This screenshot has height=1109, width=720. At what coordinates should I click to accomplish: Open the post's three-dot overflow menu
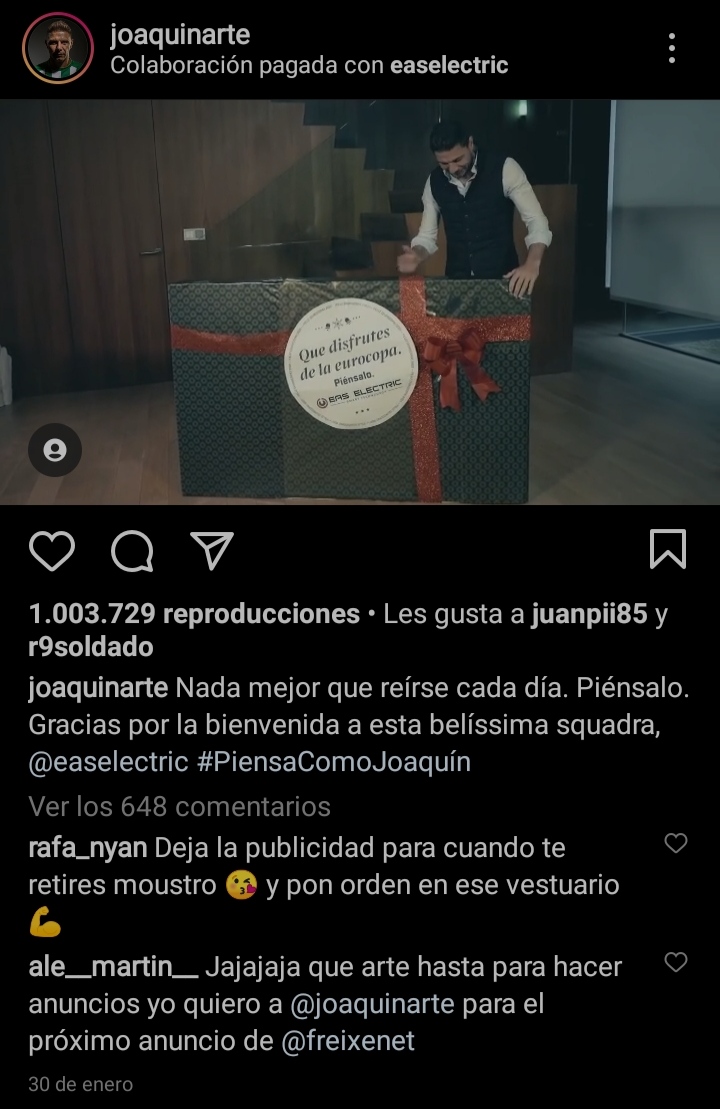pos(672,48)
